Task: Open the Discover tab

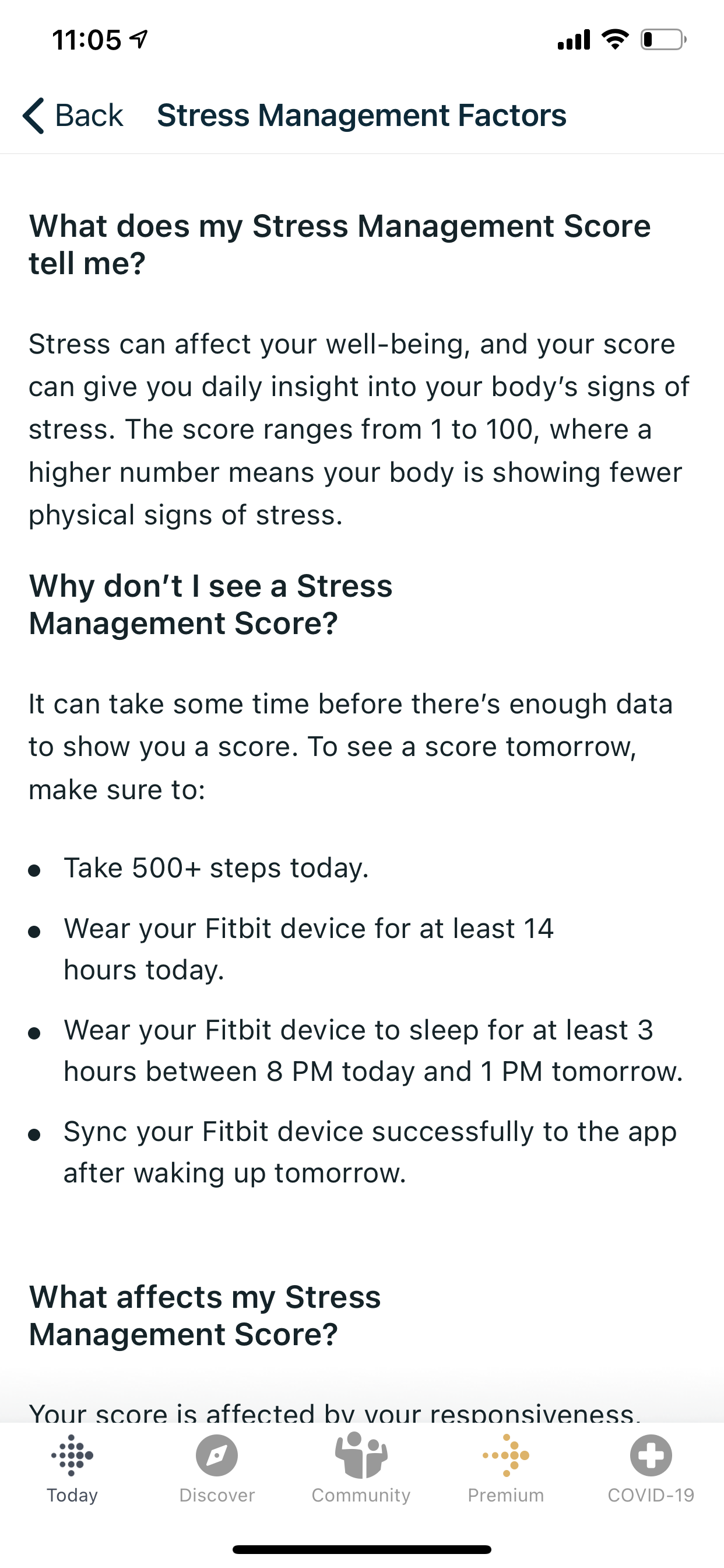Action: [217, 1468]
